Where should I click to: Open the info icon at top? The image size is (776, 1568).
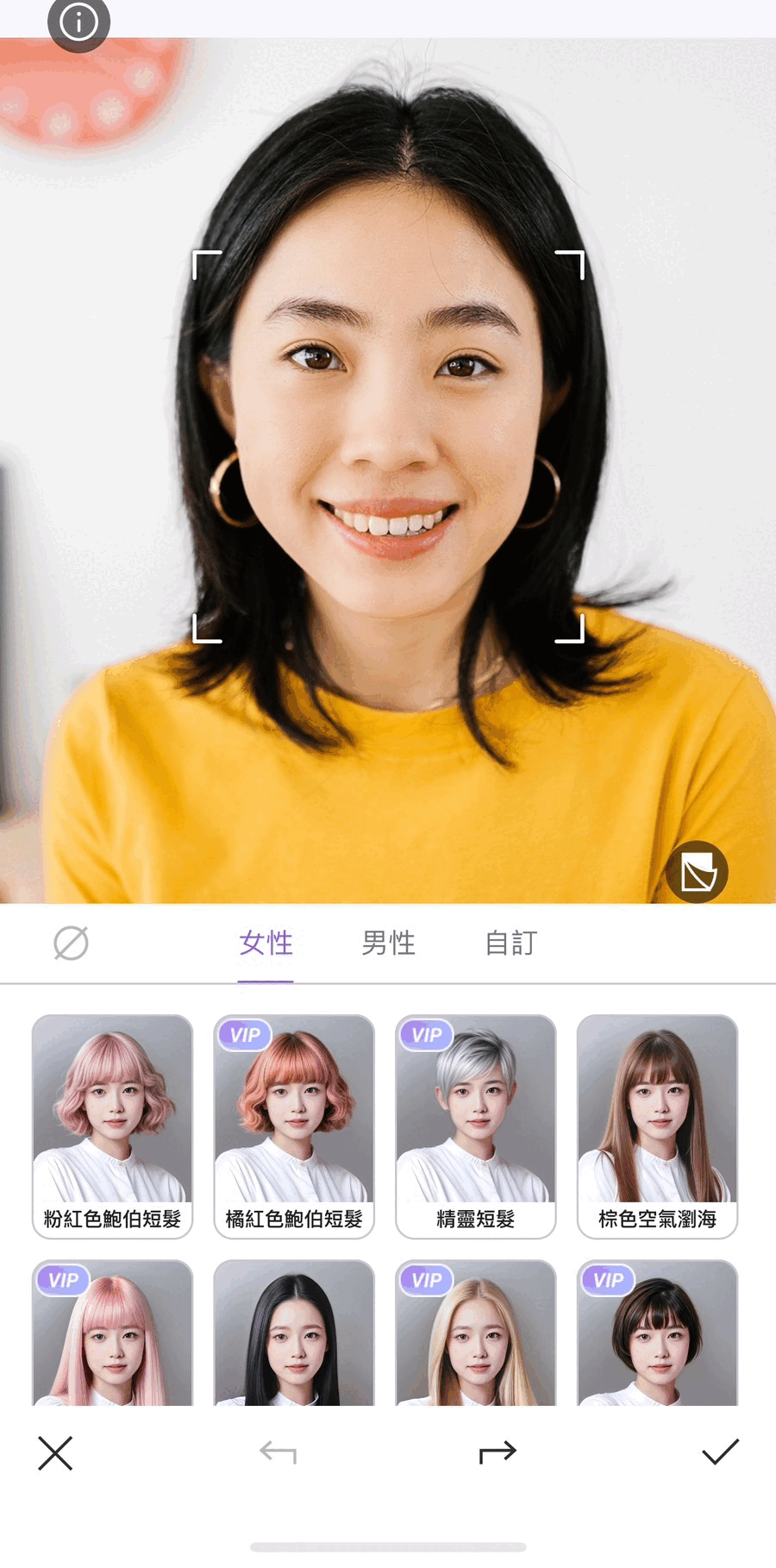pos(78,22)
